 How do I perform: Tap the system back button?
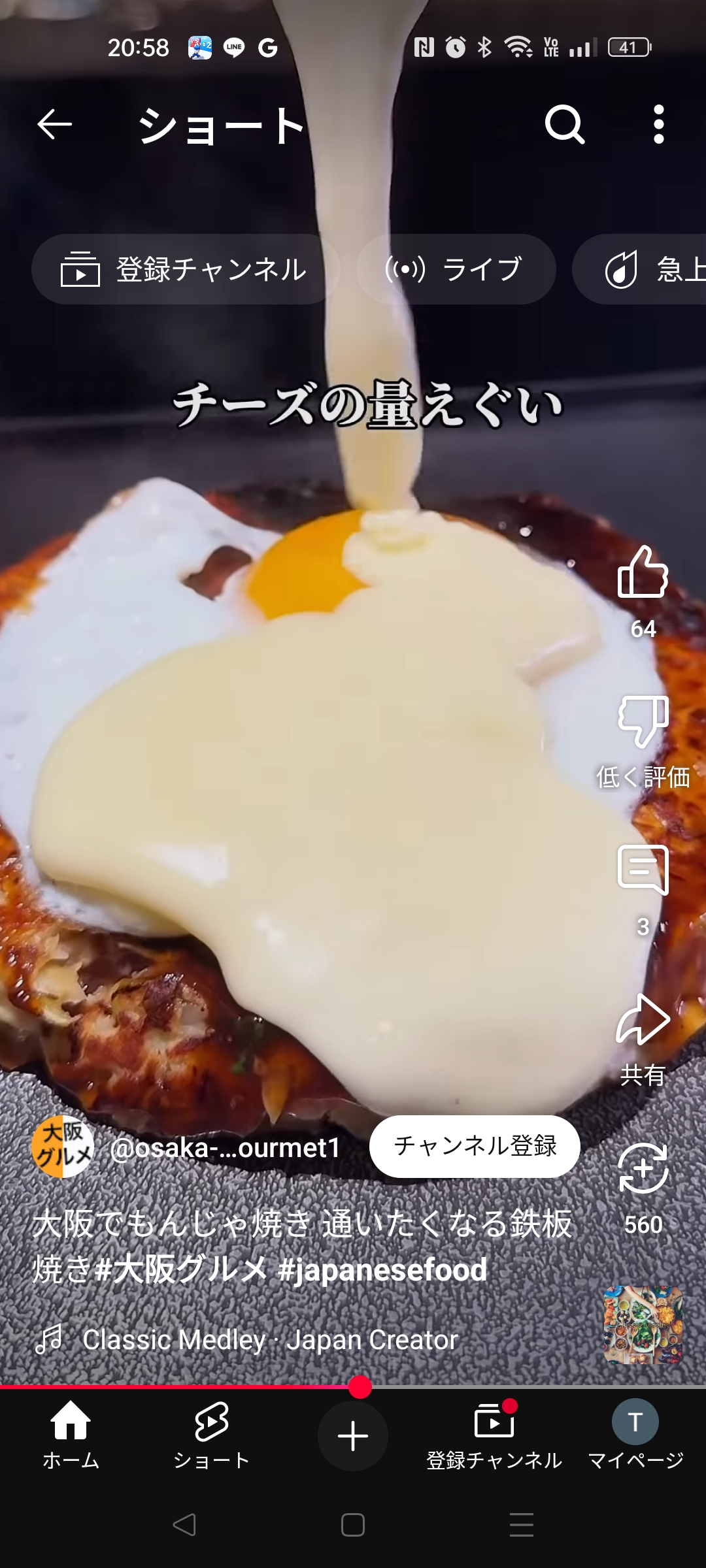click(184, 1525)
